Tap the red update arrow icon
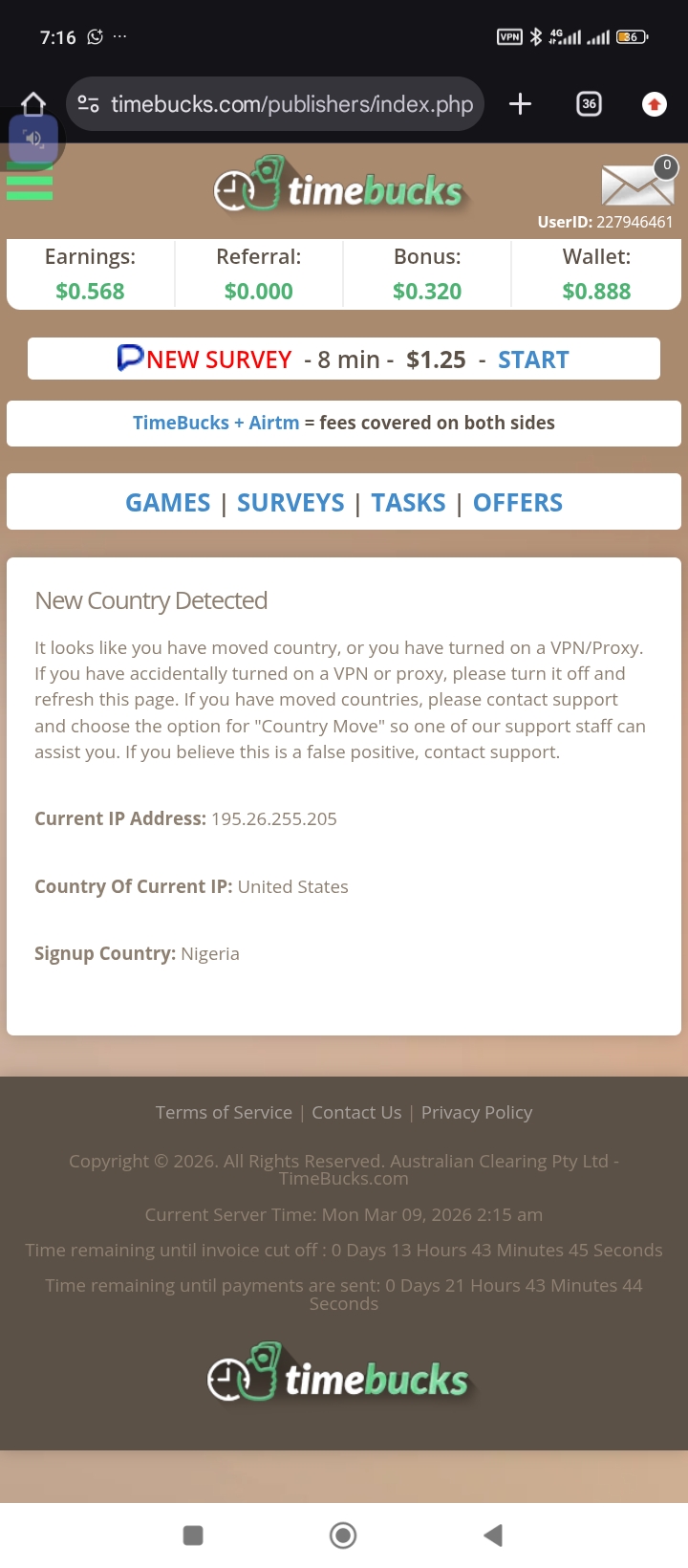Image resolution: width=688 pixels, height=1568 pixels. tap(654, 104)
